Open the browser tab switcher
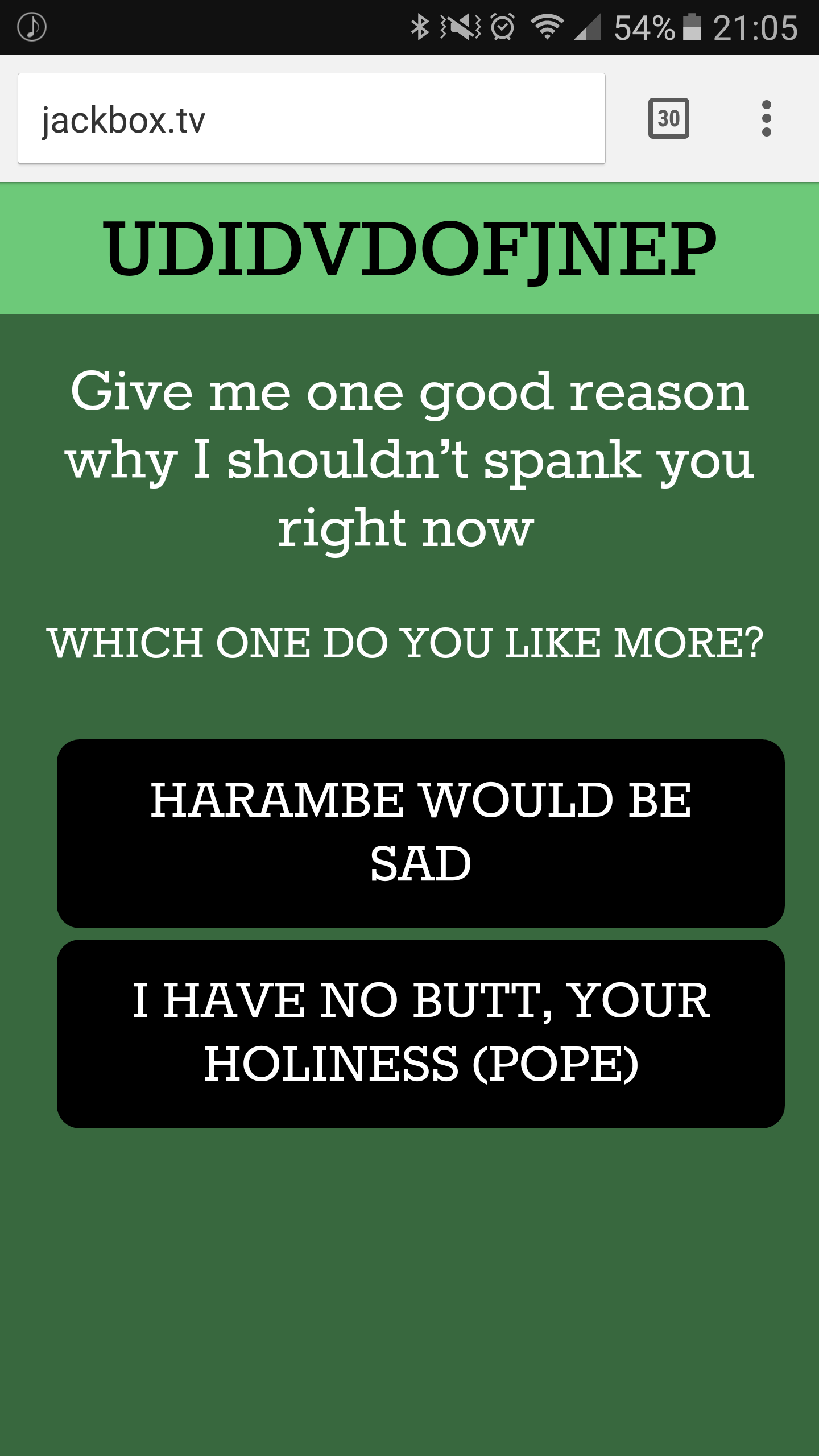Image resolution: width=819 pixels, height=1456 pixels. [668, 118]
